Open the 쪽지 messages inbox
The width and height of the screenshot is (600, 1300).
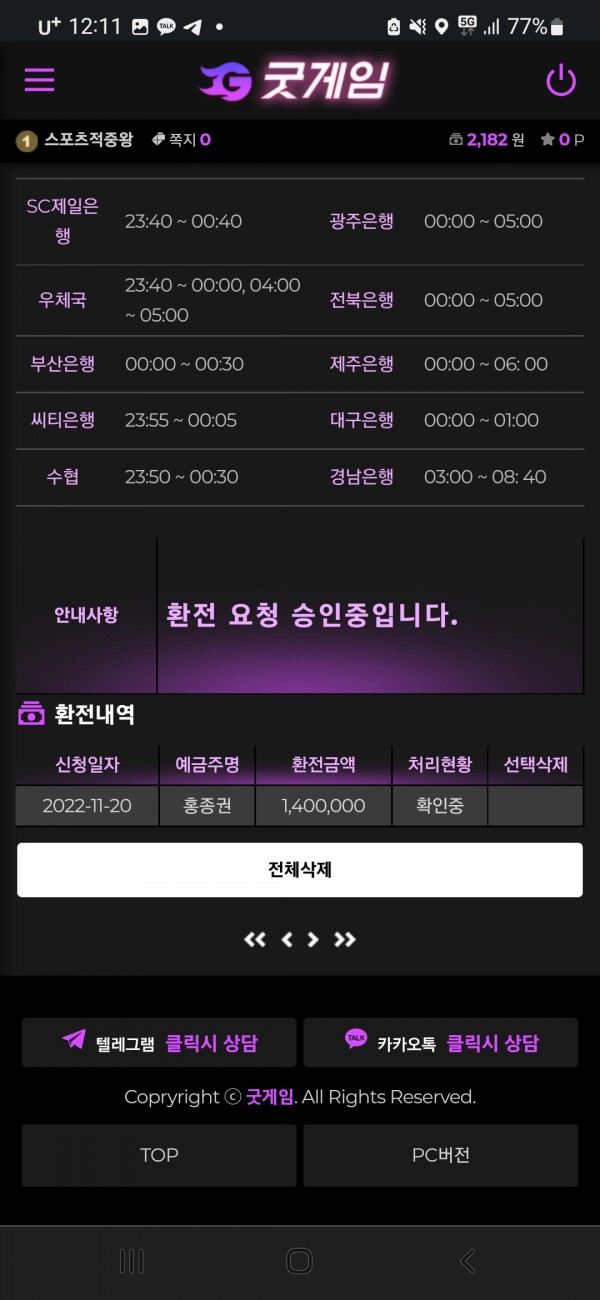[181, 140]
